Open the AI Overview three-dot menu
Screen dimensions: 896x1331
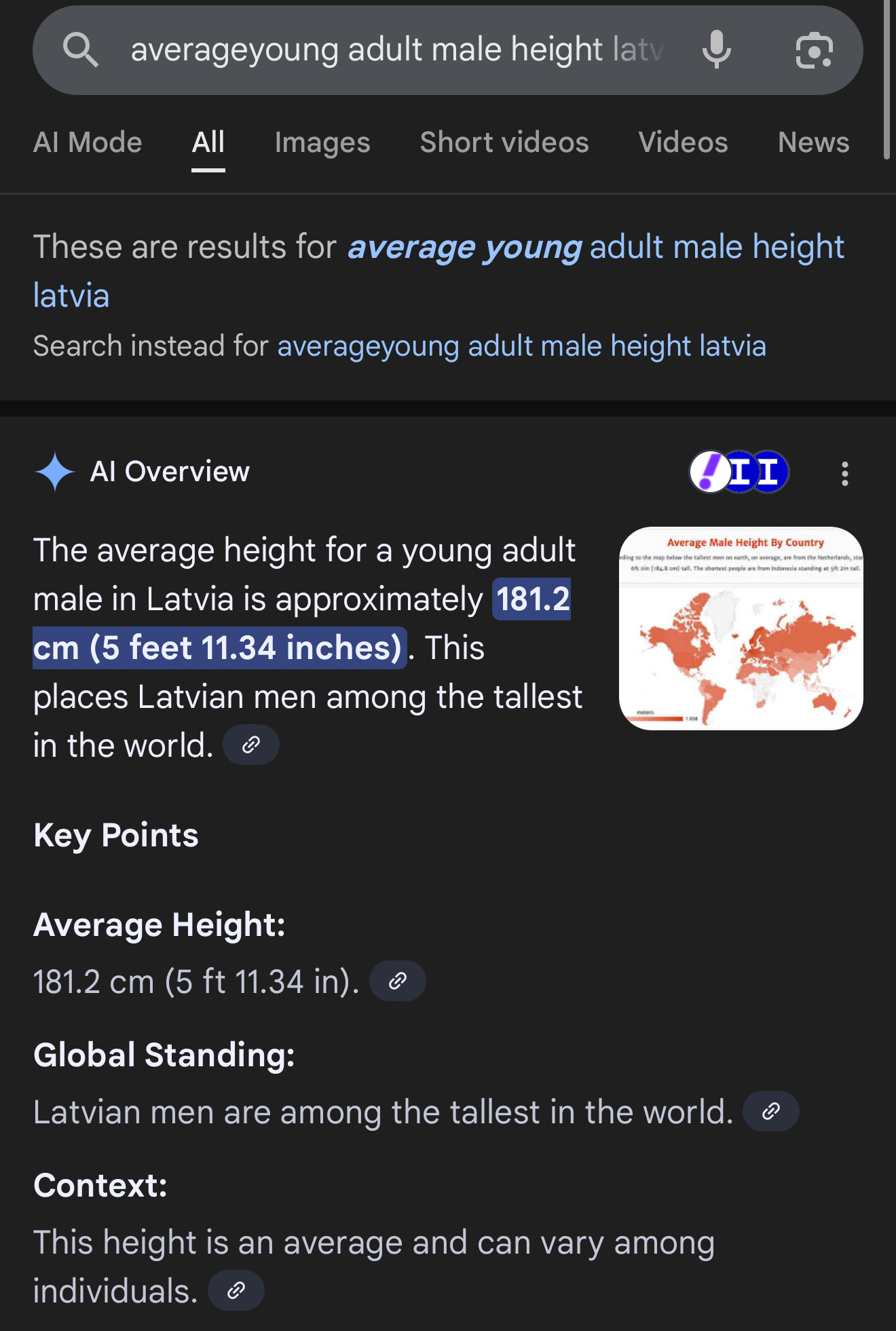pyautogui.click(x=844, y=473)
